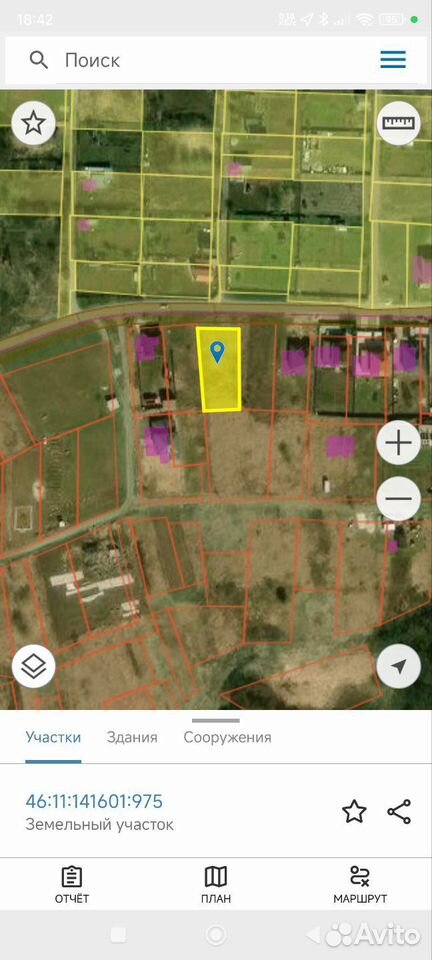Viewport: 432px width, 960px height.
Task: Open favorites star button on map
Action: coord(33,123)
